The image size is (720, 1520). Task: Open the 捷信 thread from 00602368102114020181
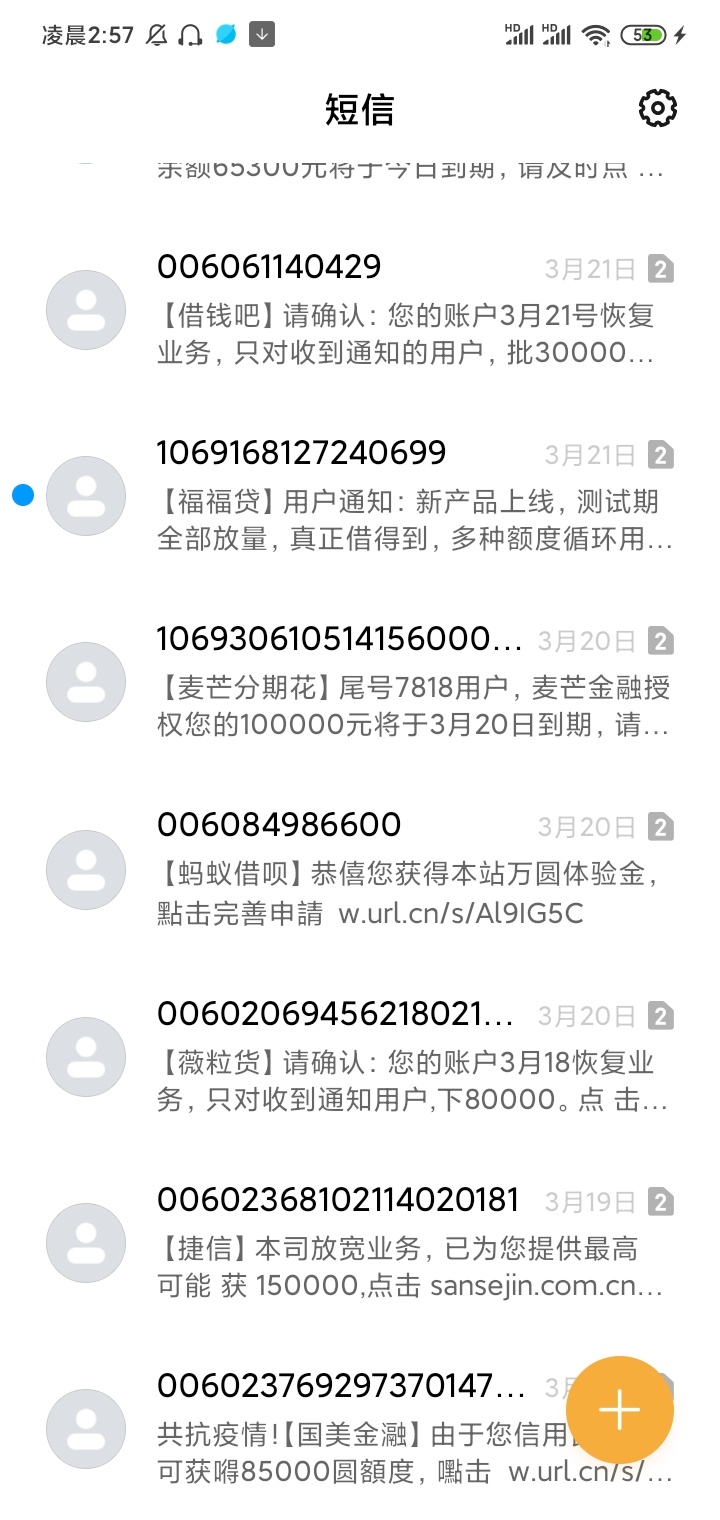(x=360, y=1243)
